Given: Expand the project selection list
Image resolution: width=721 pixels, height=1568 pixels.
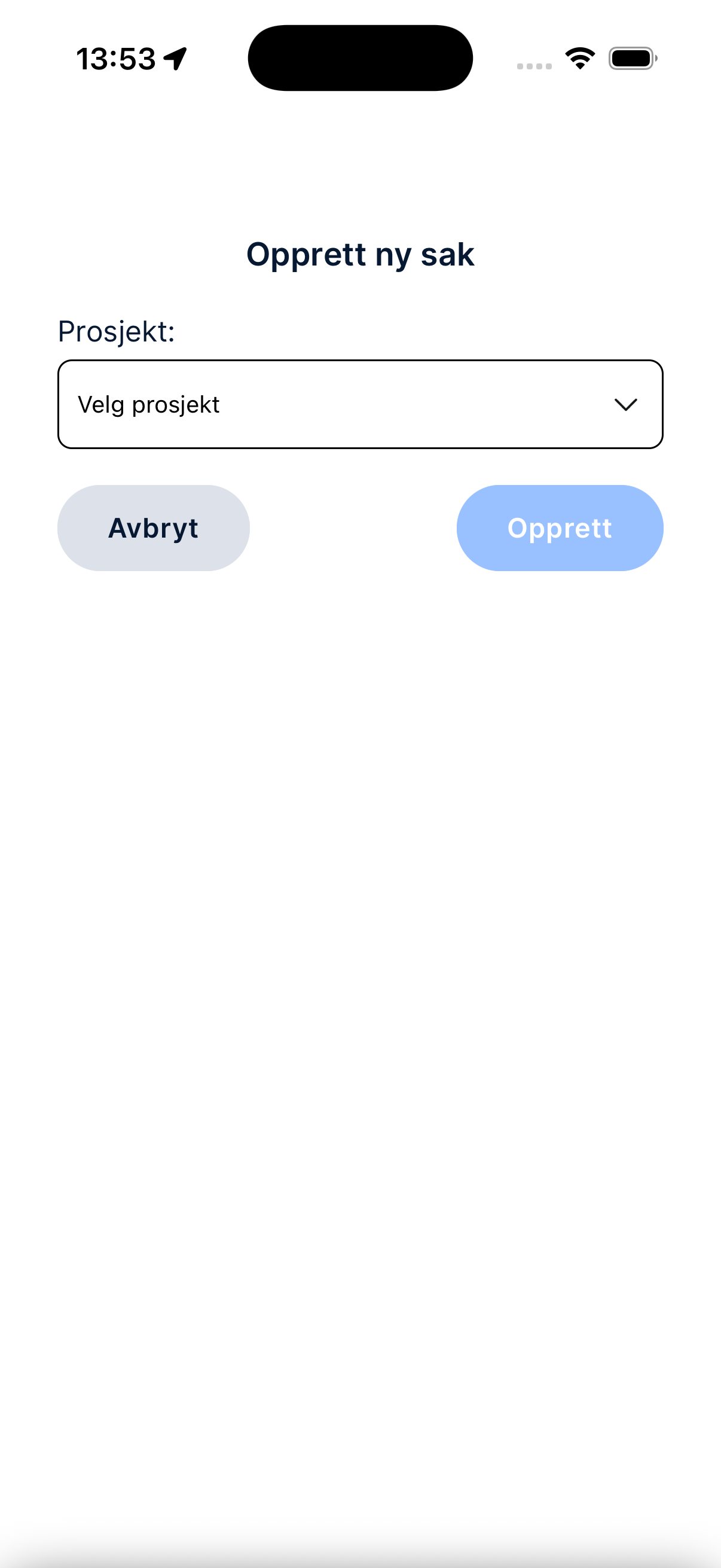Looking at the screenshot, I should pyautogui.click(x=360, y=404).
